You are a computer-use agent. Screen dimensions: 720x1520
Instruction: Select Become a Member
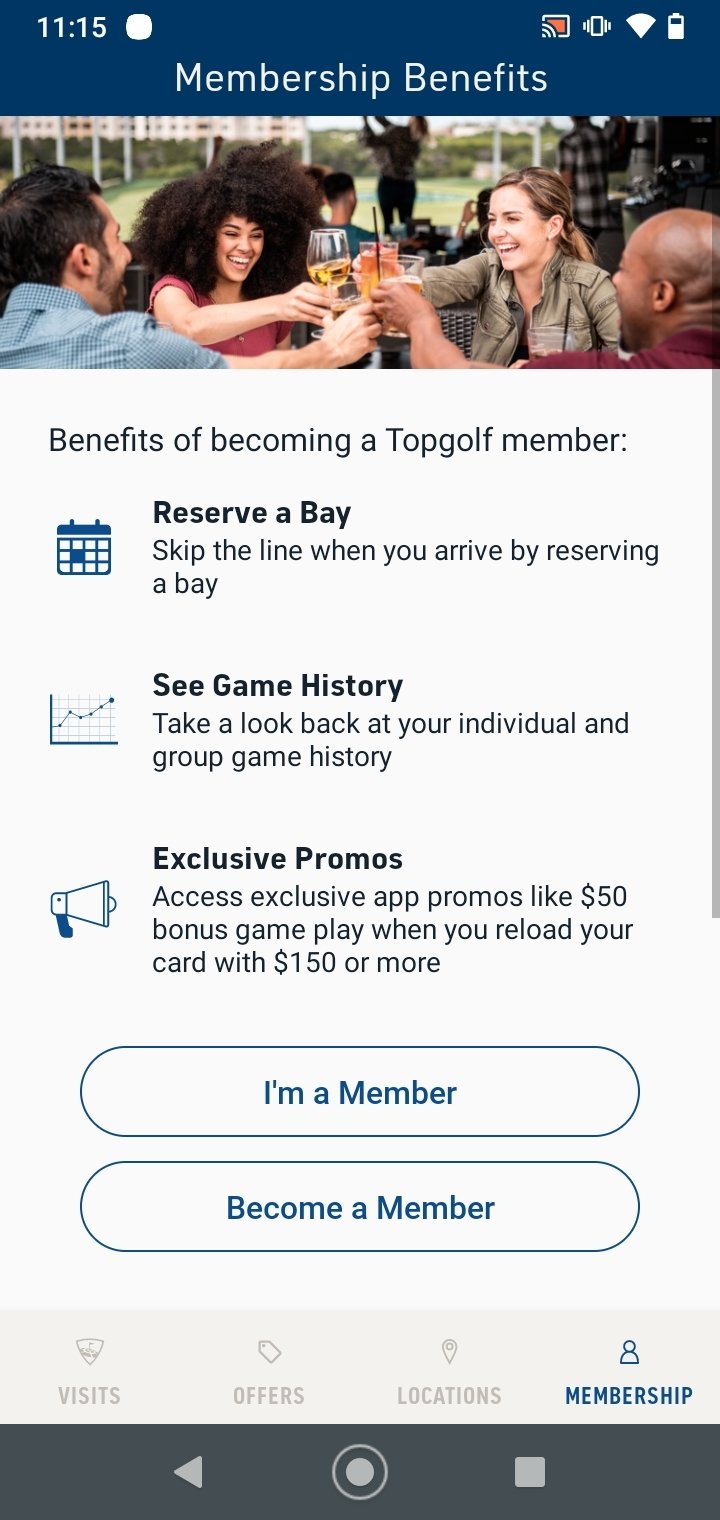click(360, 1206)
